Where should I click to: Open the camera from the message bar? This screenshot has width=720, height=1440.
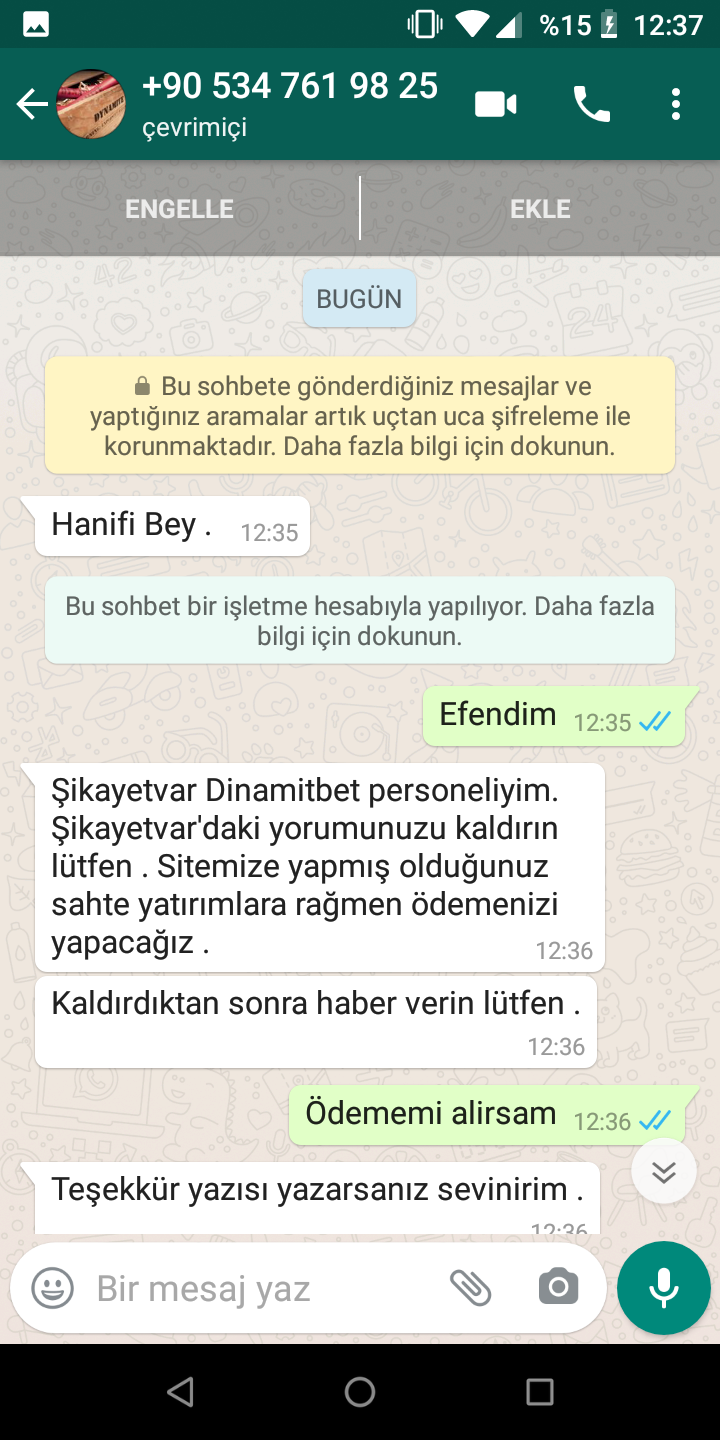tap(558, 1288)
